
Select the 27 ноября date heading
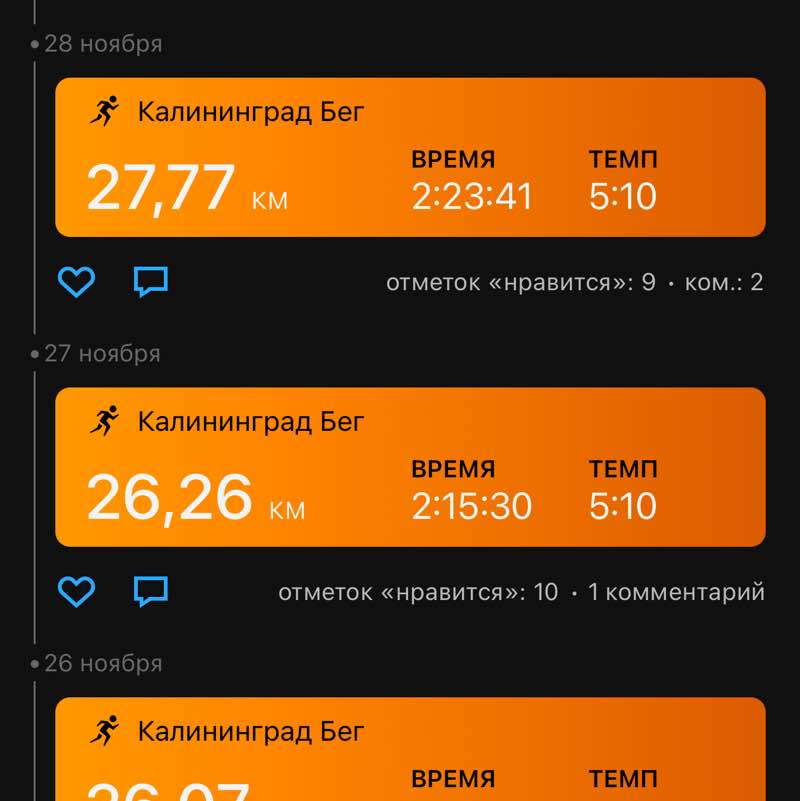103,353
